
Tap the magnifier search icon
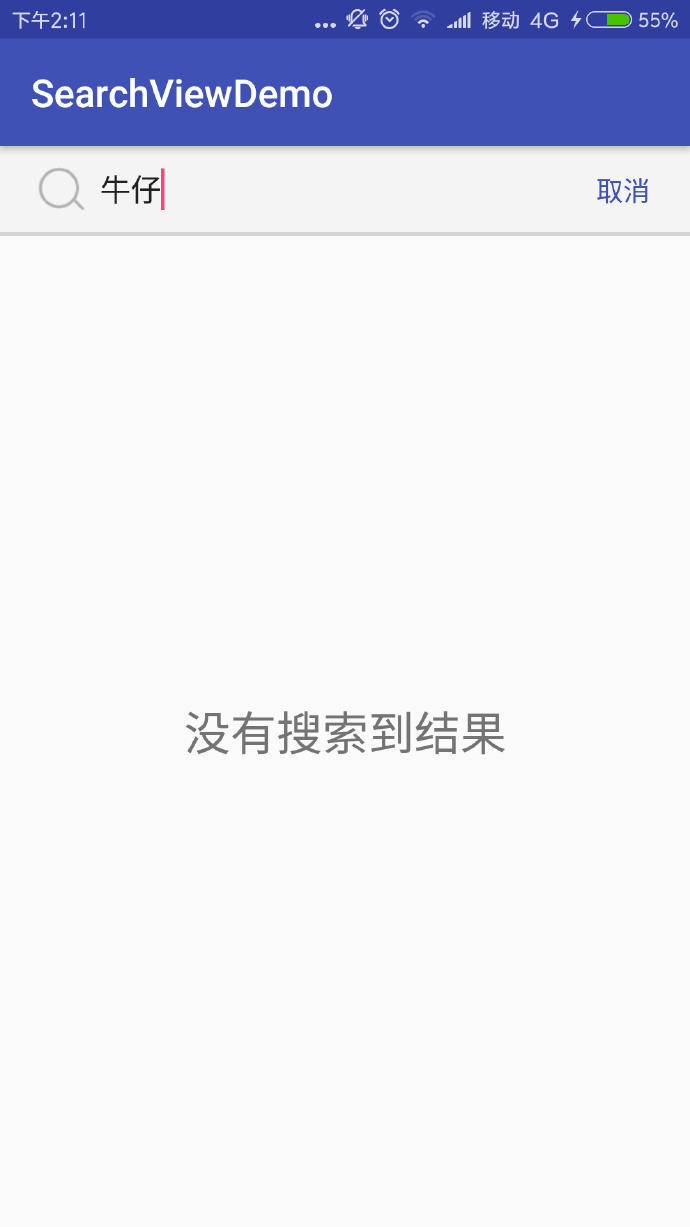[x=61, y=190]
